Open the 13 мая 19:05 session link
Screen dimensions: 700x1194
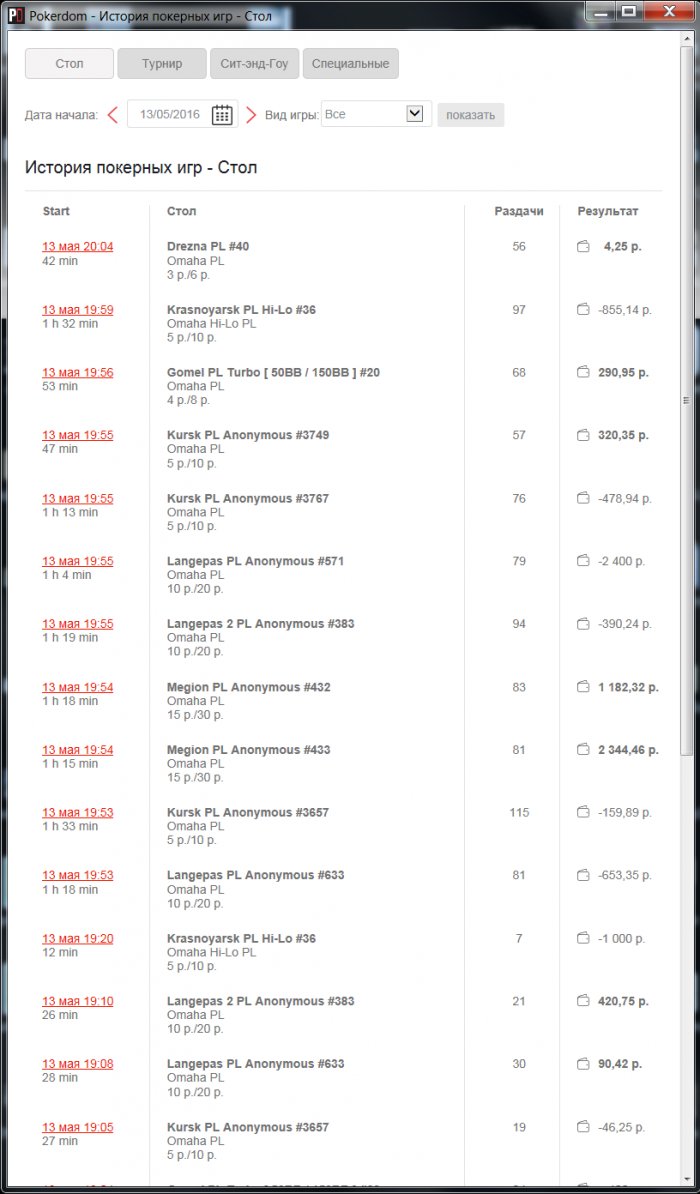tap(77, 1127)
